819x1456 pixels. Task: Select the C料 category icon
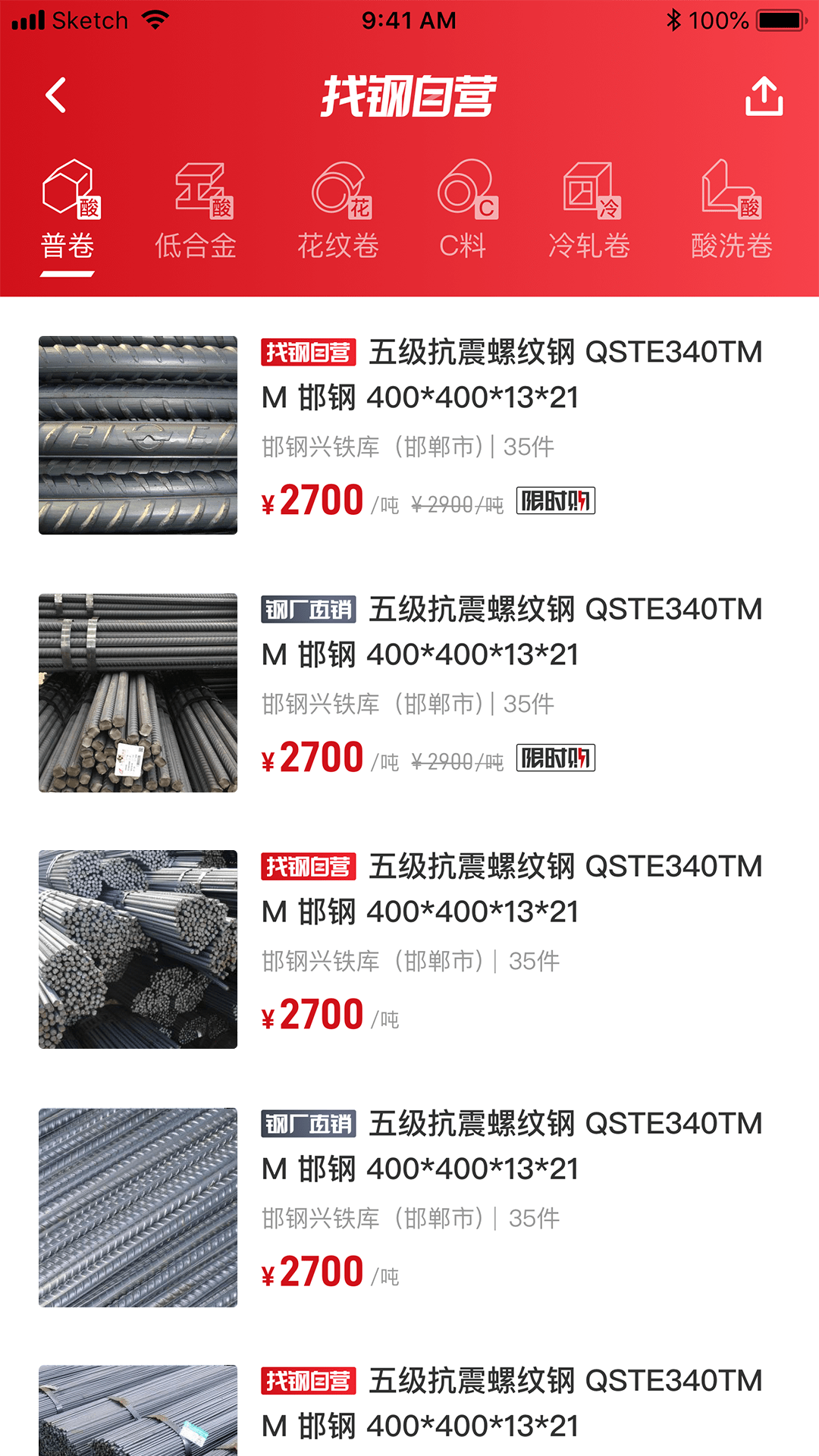click(x=466, y=190)
